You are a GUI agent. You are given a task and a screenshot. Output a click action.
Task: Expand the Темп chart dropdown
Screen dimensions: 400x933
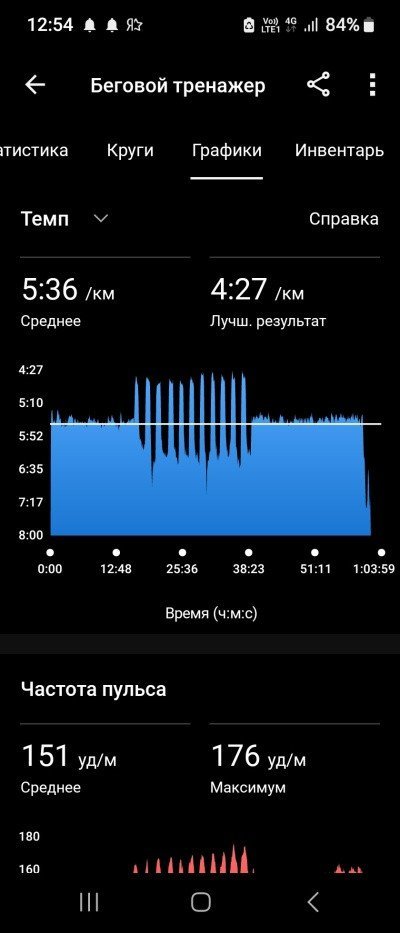(x=65, y=218)
